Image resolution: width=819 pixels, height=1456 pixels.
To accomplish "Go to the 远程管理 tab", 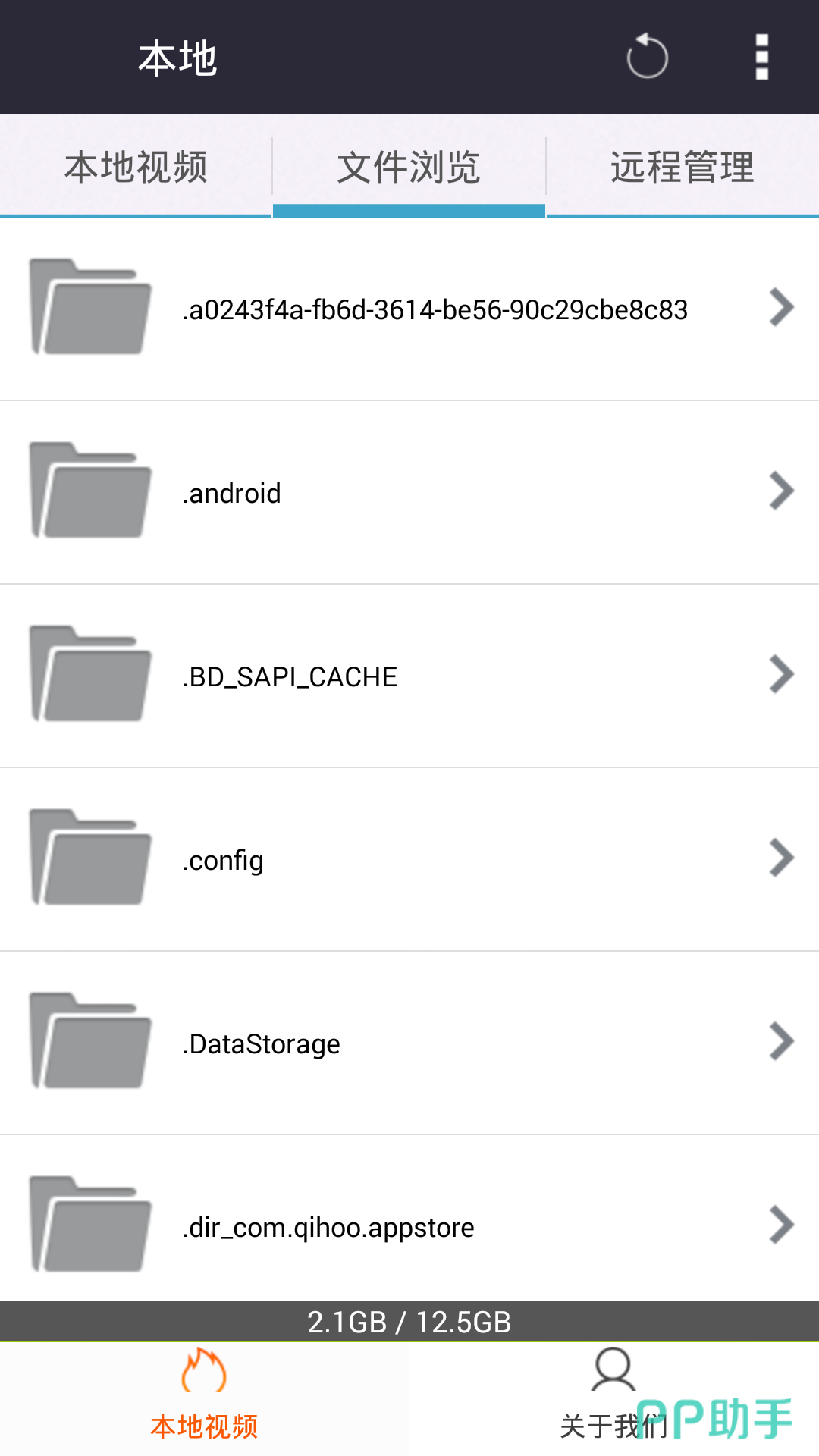I will click(682, 167).
